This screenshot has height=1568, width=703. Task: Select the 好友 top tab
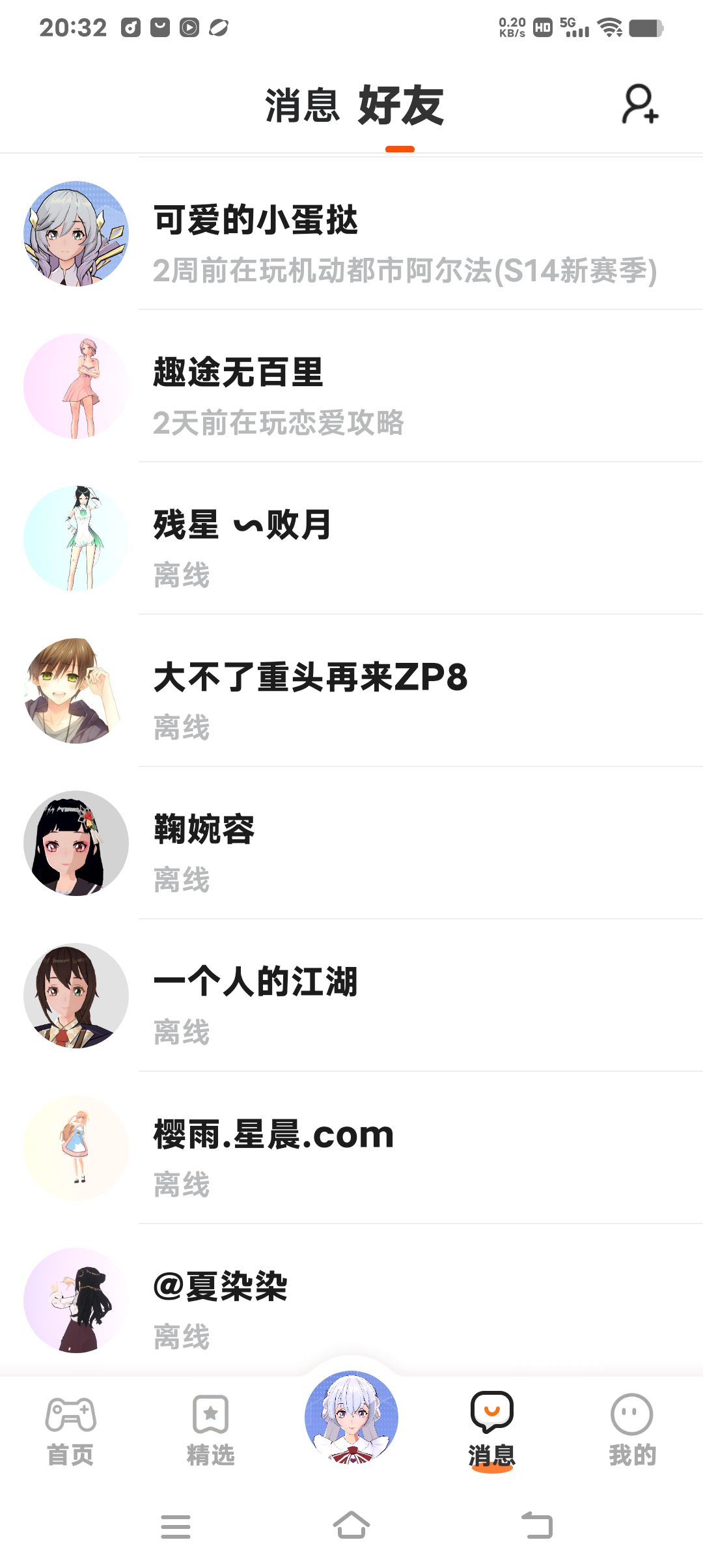click(400, 105)
